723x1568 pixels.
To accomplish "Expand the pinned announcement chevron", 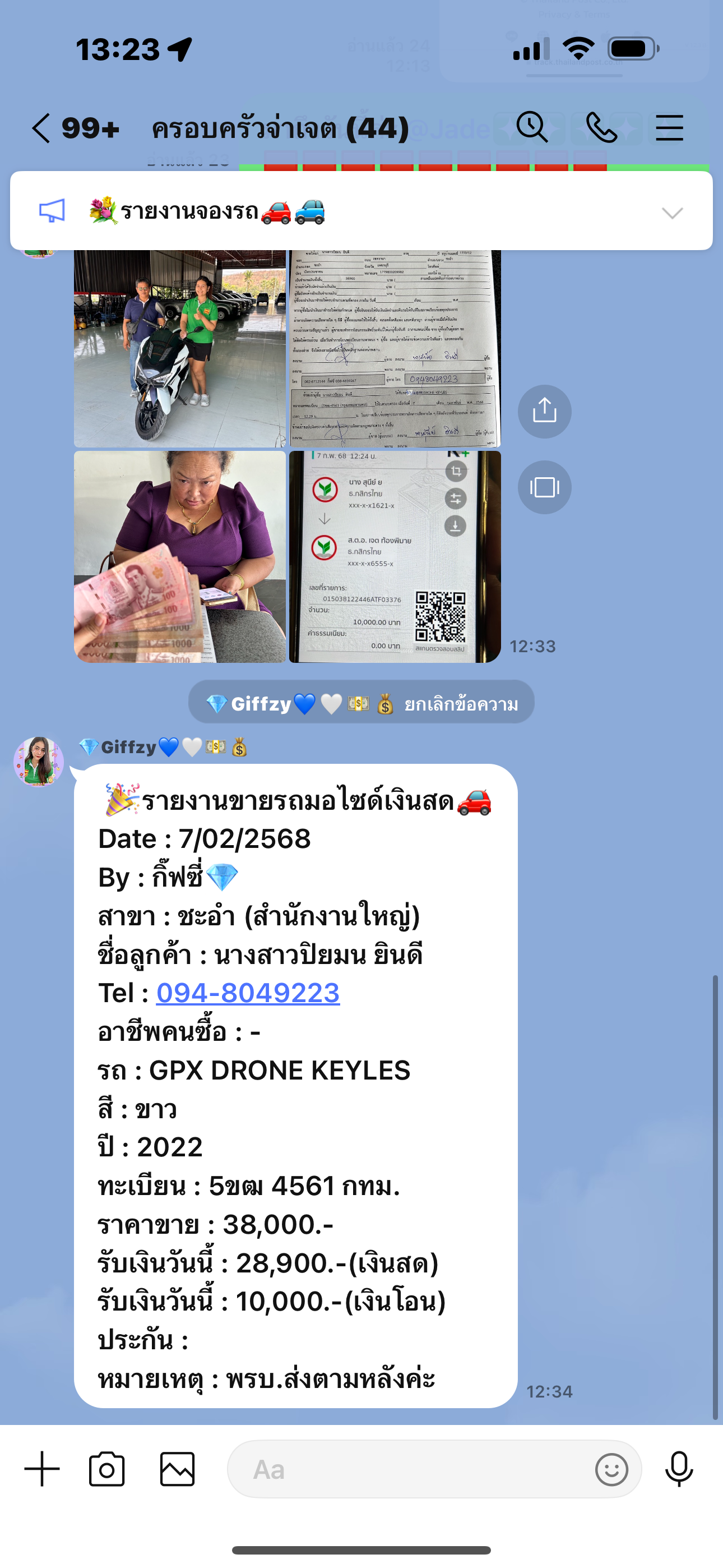I will (672, 213).
